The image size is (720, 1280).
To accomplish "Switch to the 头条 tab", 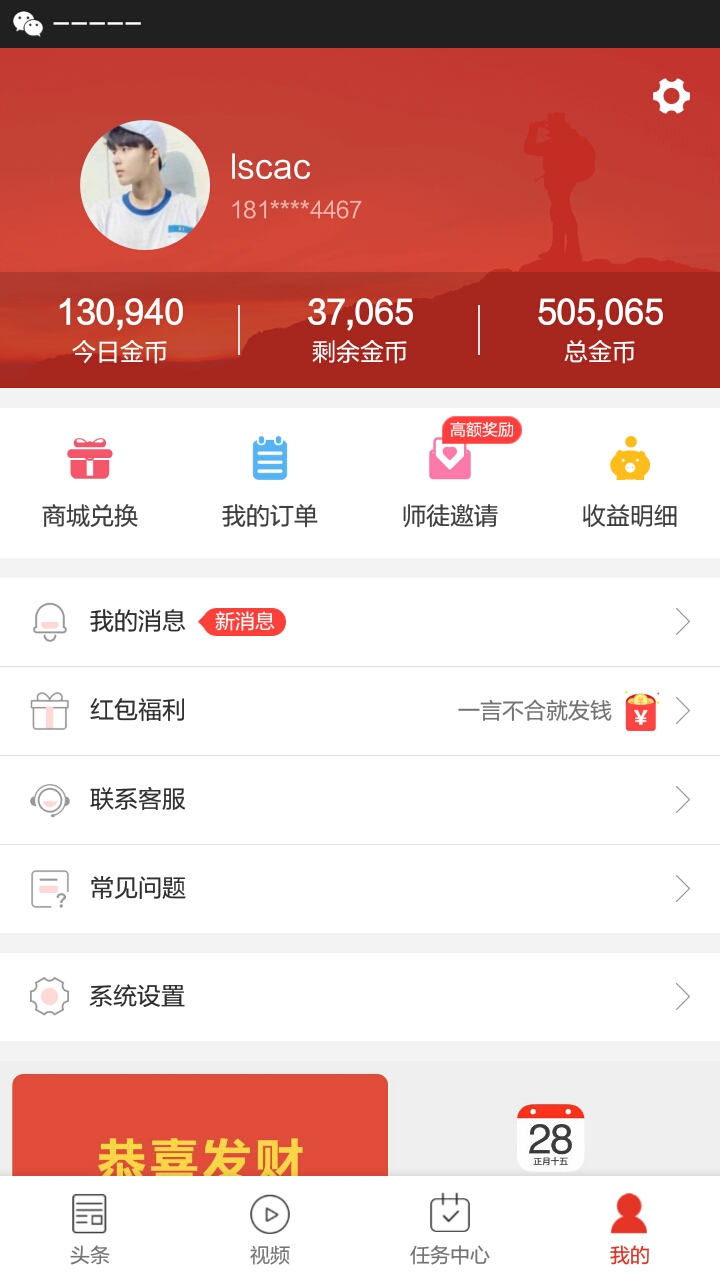I will (90, 1229).
